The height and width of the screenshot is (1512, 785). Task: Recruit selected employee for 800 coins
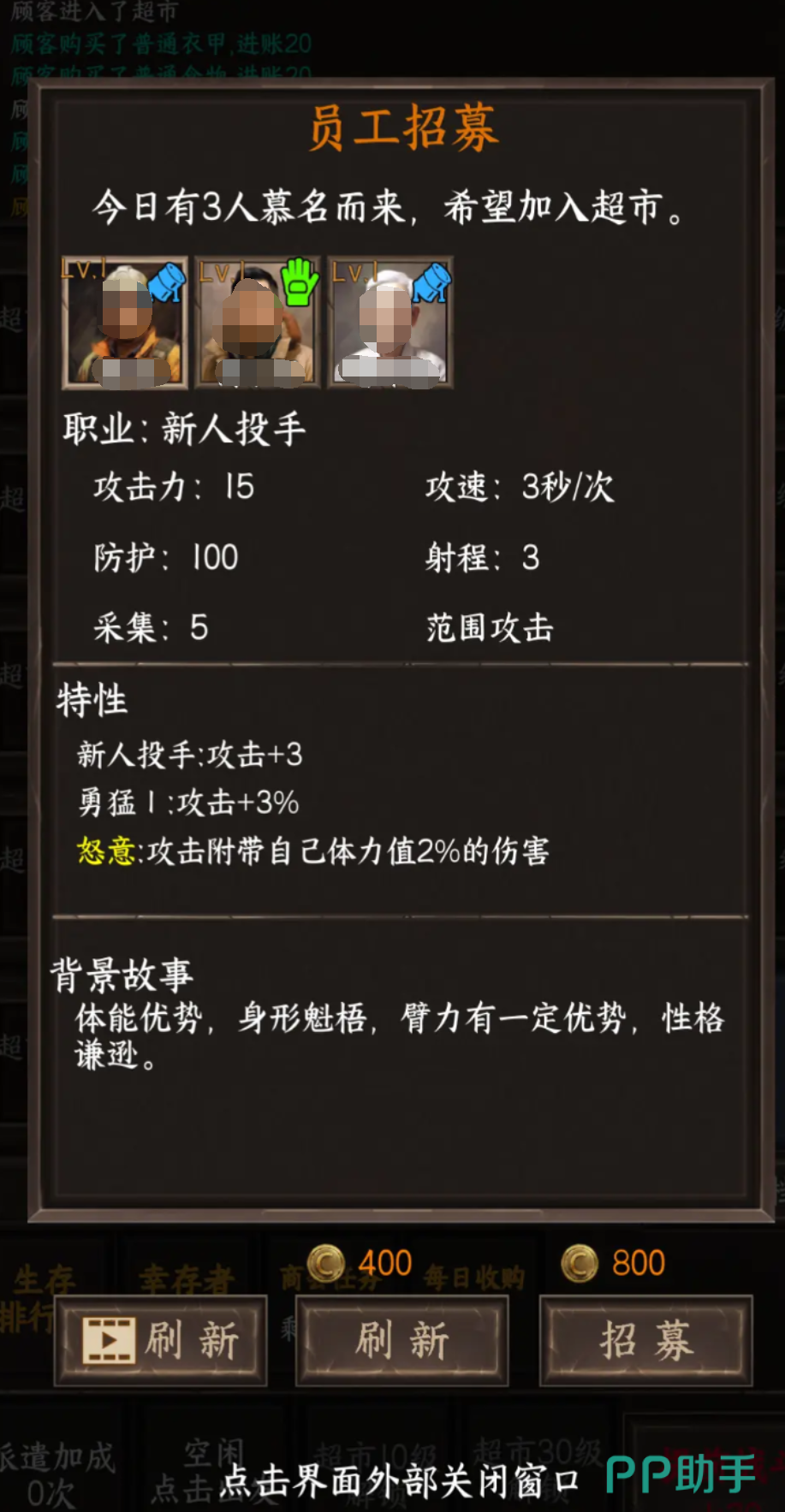645,1340
